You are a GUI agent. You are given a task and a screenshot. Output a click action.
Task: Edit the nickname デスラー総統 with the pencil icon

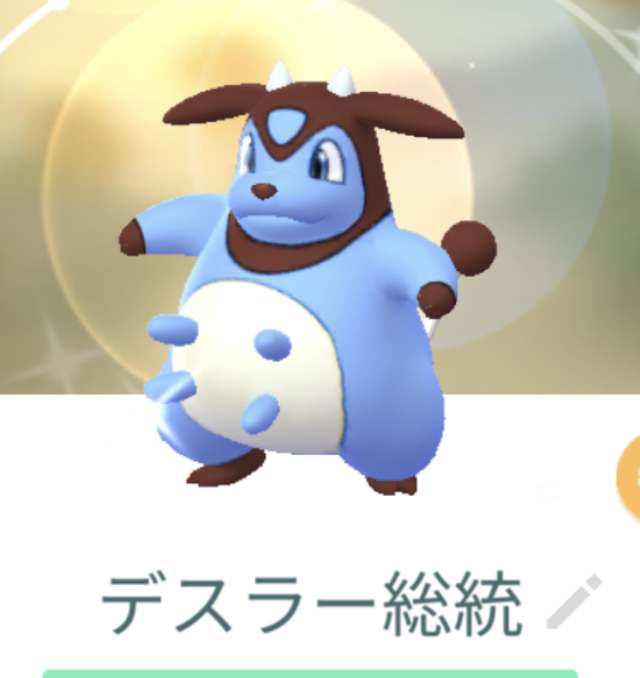(x=574, y=601)
